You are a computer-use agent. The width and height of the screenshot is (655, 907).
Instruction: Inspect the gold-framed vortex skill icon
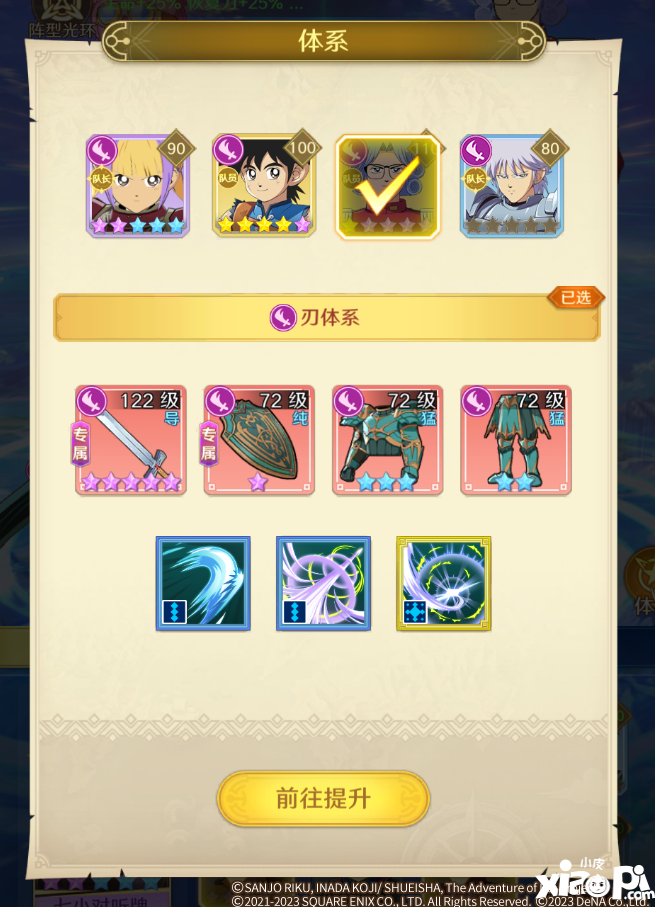point(444,583)
